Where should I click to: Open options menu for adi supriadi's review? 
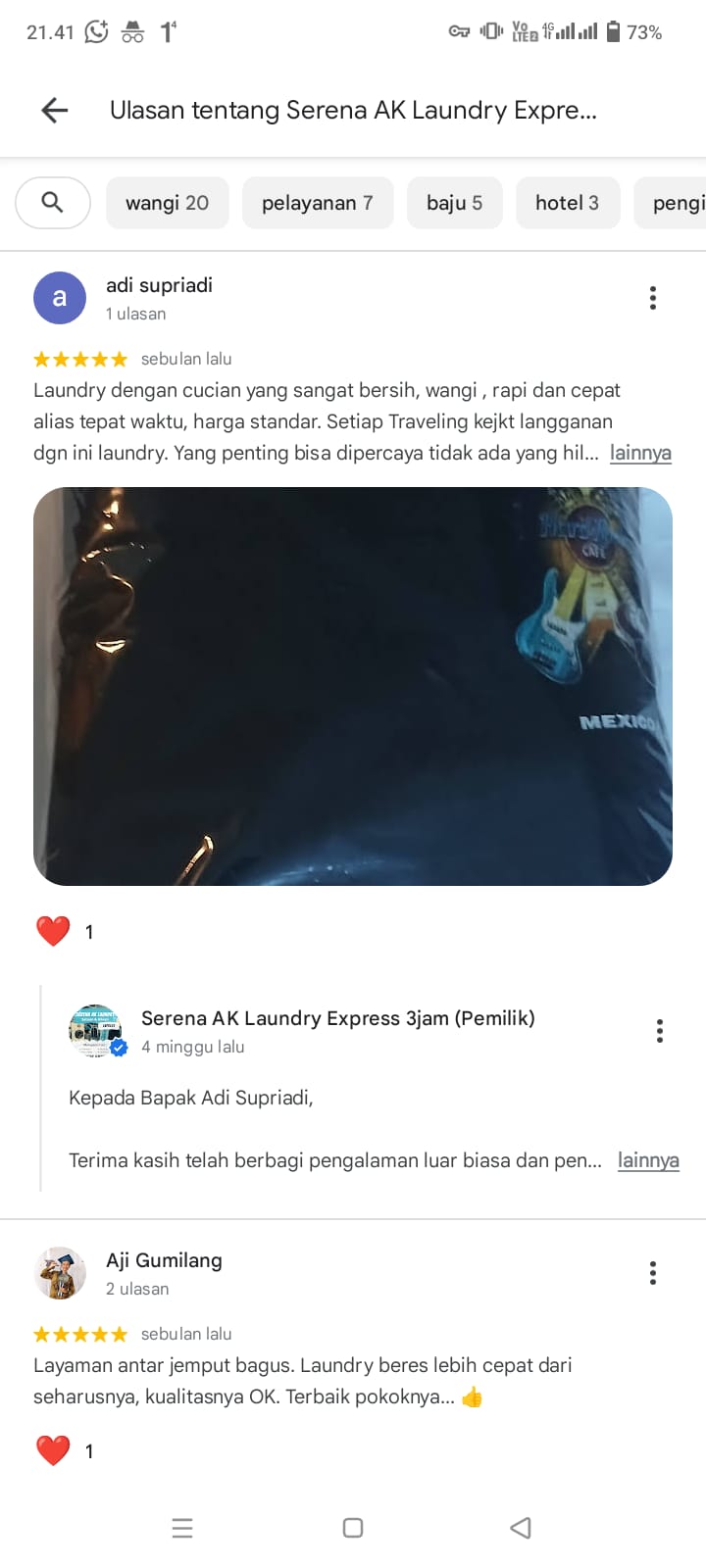[x=653, y=298]
